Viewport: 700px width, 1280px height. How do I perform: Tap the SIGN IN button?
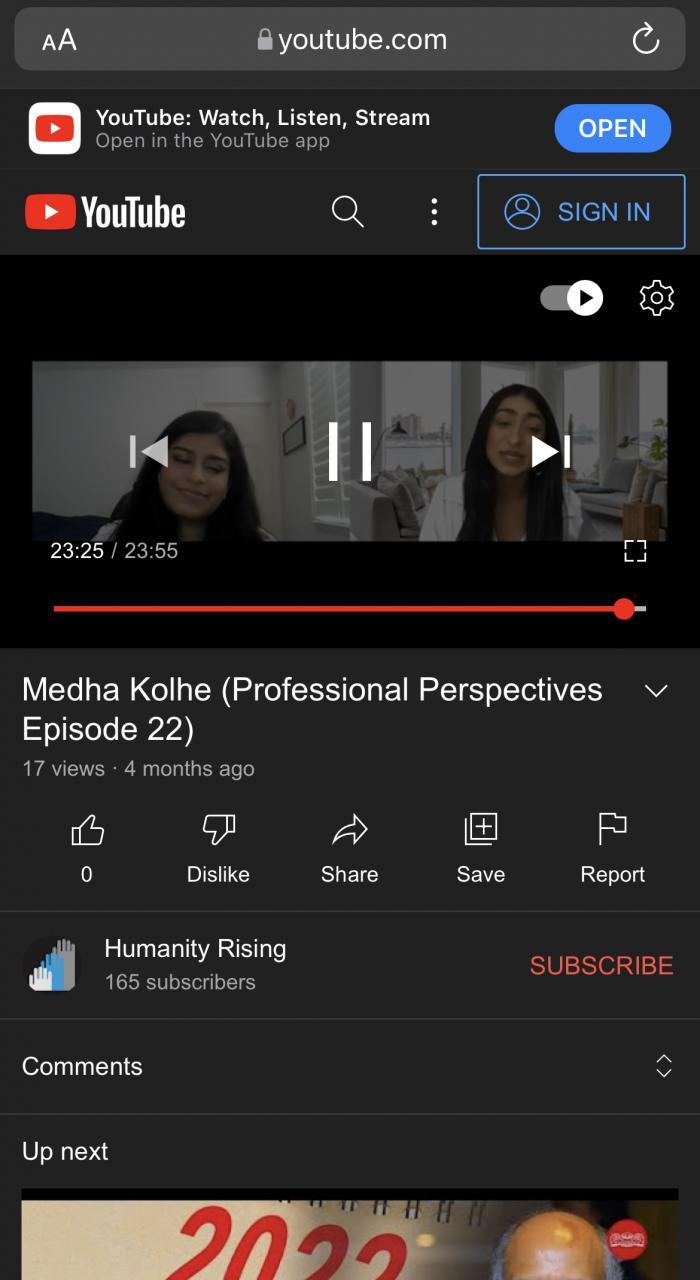pos(581,212)
